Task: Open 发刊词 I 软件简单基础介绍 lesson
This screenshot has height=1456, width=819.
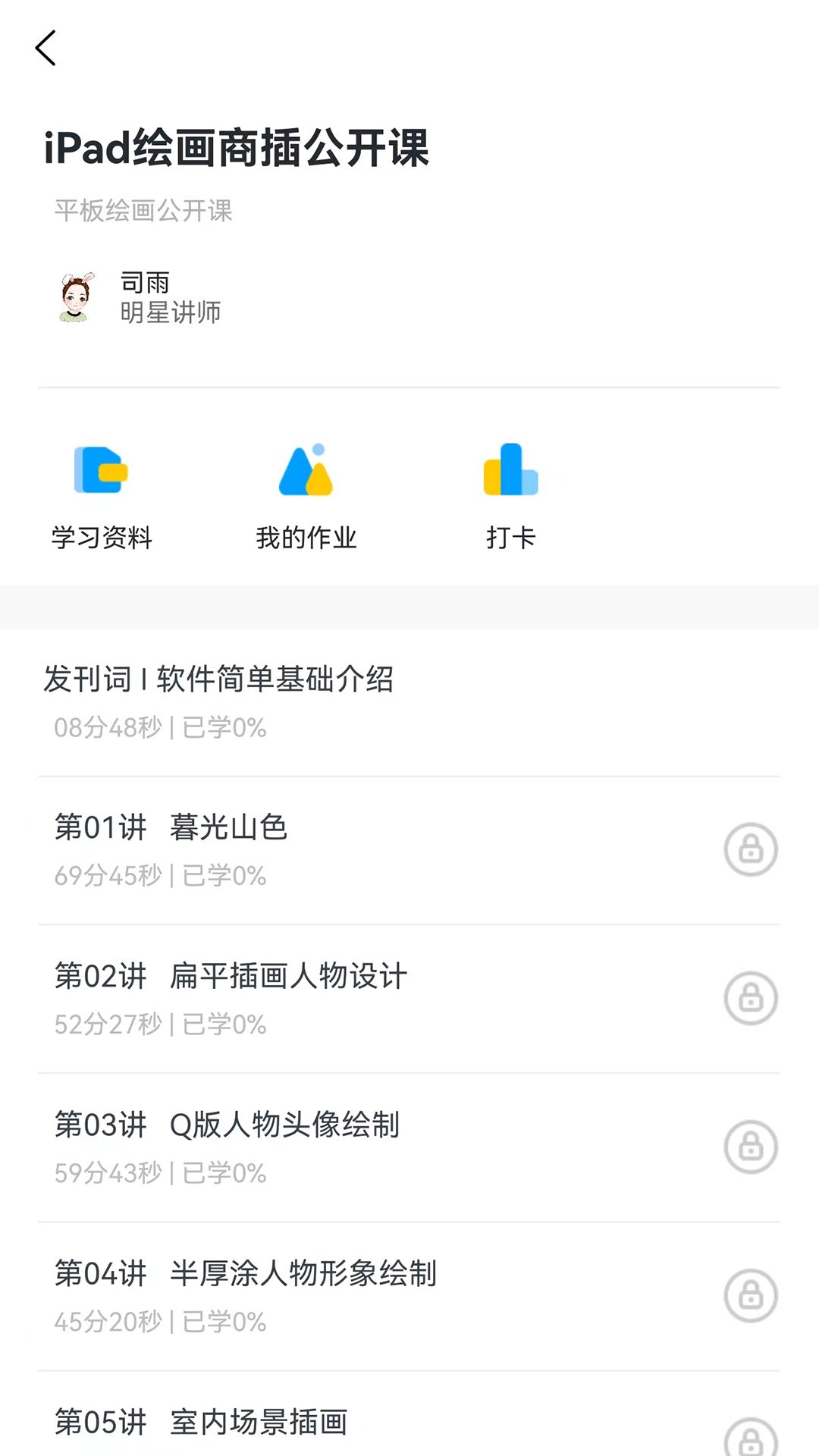Action: coord(220,680)
